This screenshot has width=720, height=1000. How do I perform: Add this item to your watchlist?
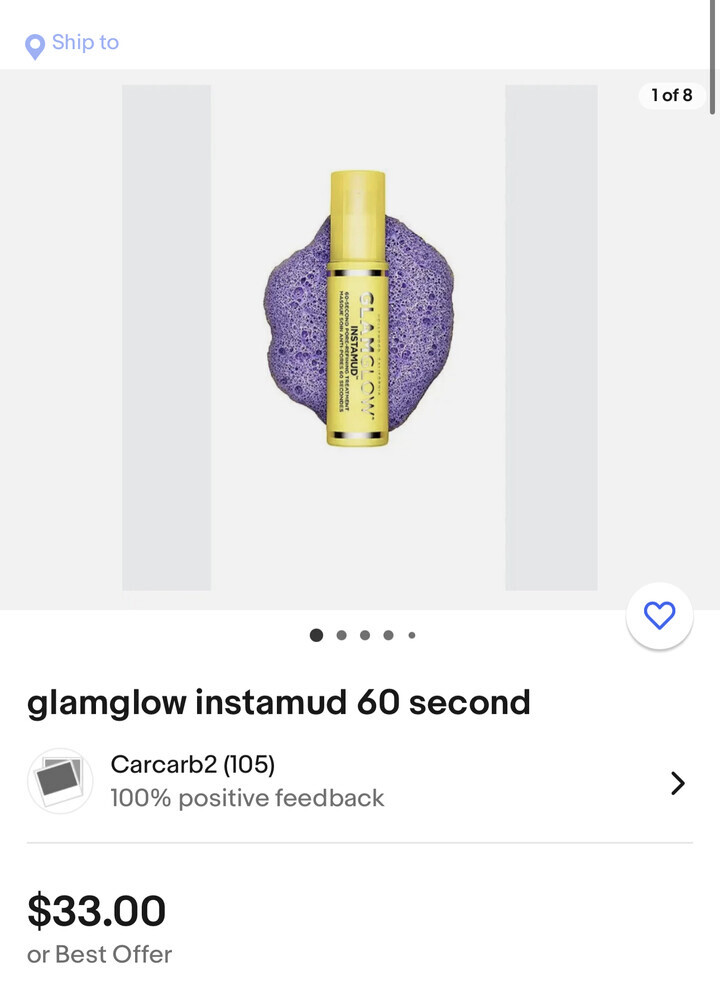[x=659, y=616]
